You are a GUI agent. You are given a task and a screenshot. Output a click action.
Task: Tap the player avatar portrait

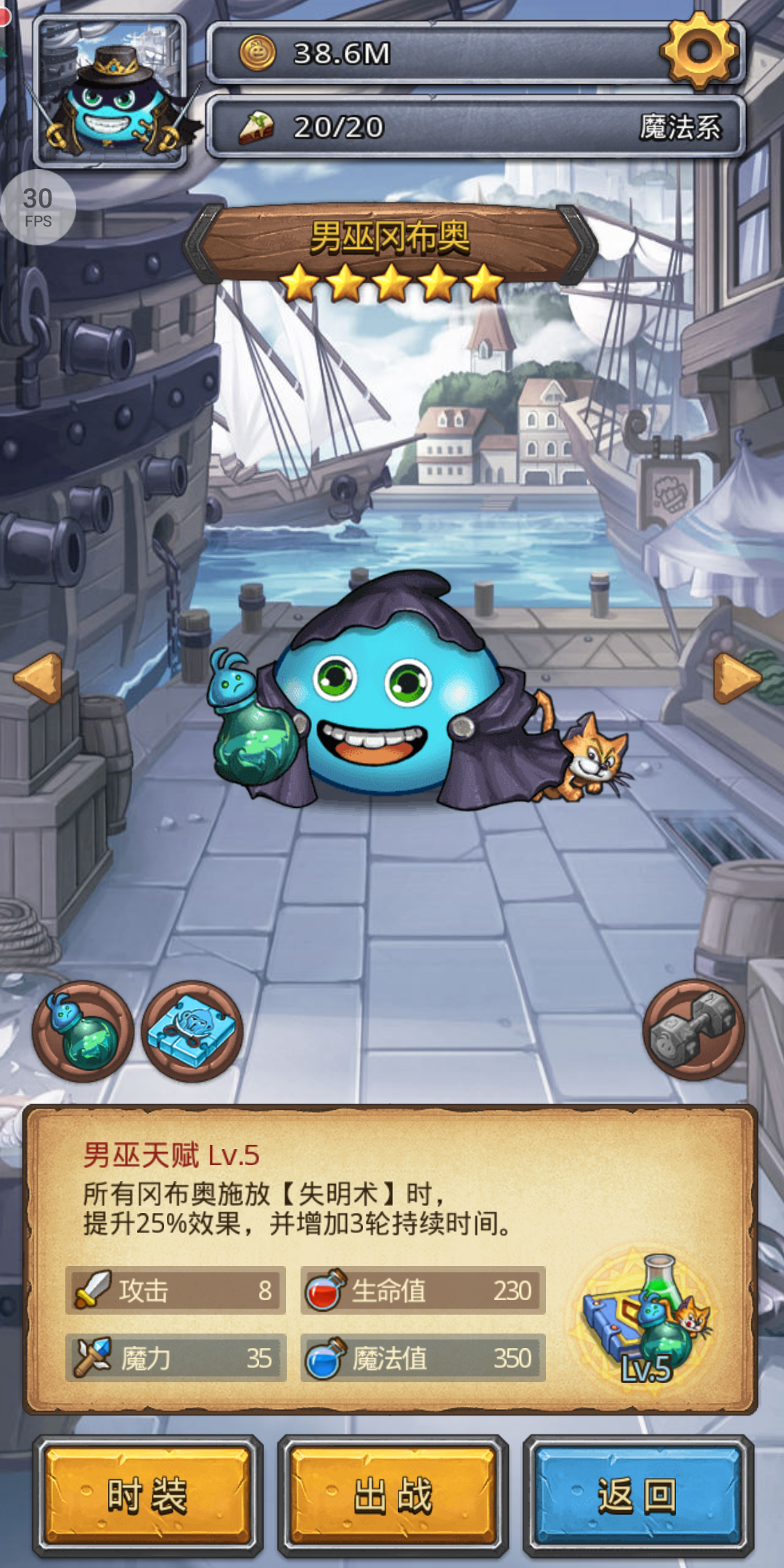[x=111, y=92]
